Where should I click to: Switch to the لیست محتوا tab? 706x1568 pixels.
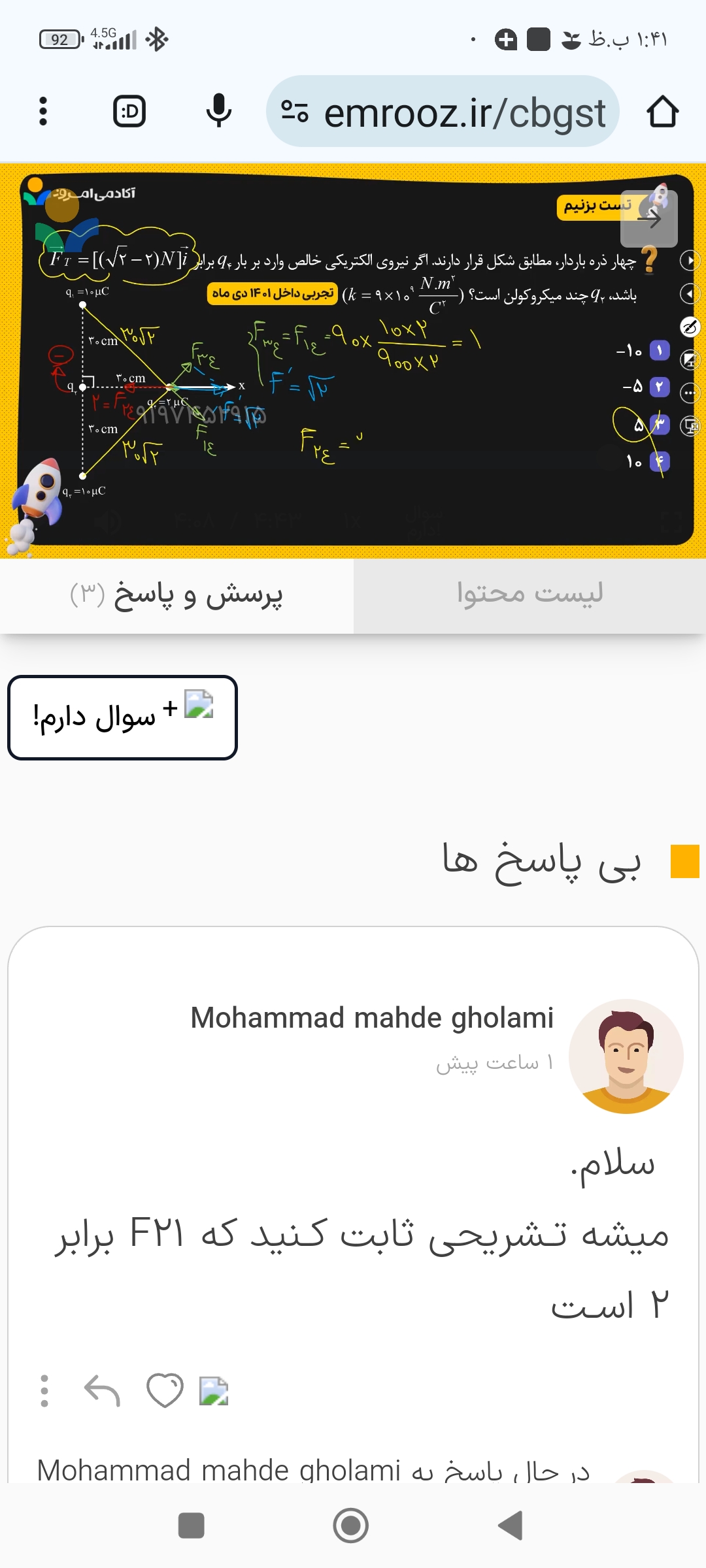529,595
